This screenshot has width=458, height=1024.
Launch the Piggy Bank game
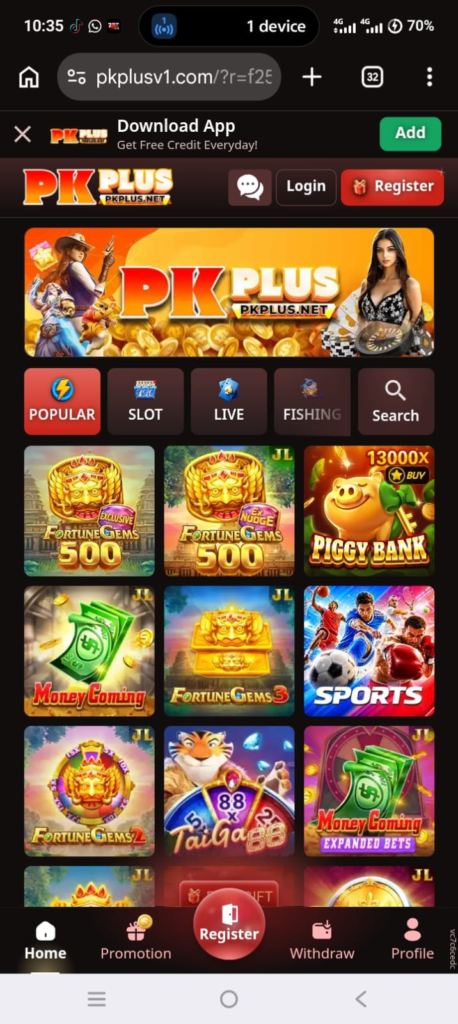pos(369,511)
